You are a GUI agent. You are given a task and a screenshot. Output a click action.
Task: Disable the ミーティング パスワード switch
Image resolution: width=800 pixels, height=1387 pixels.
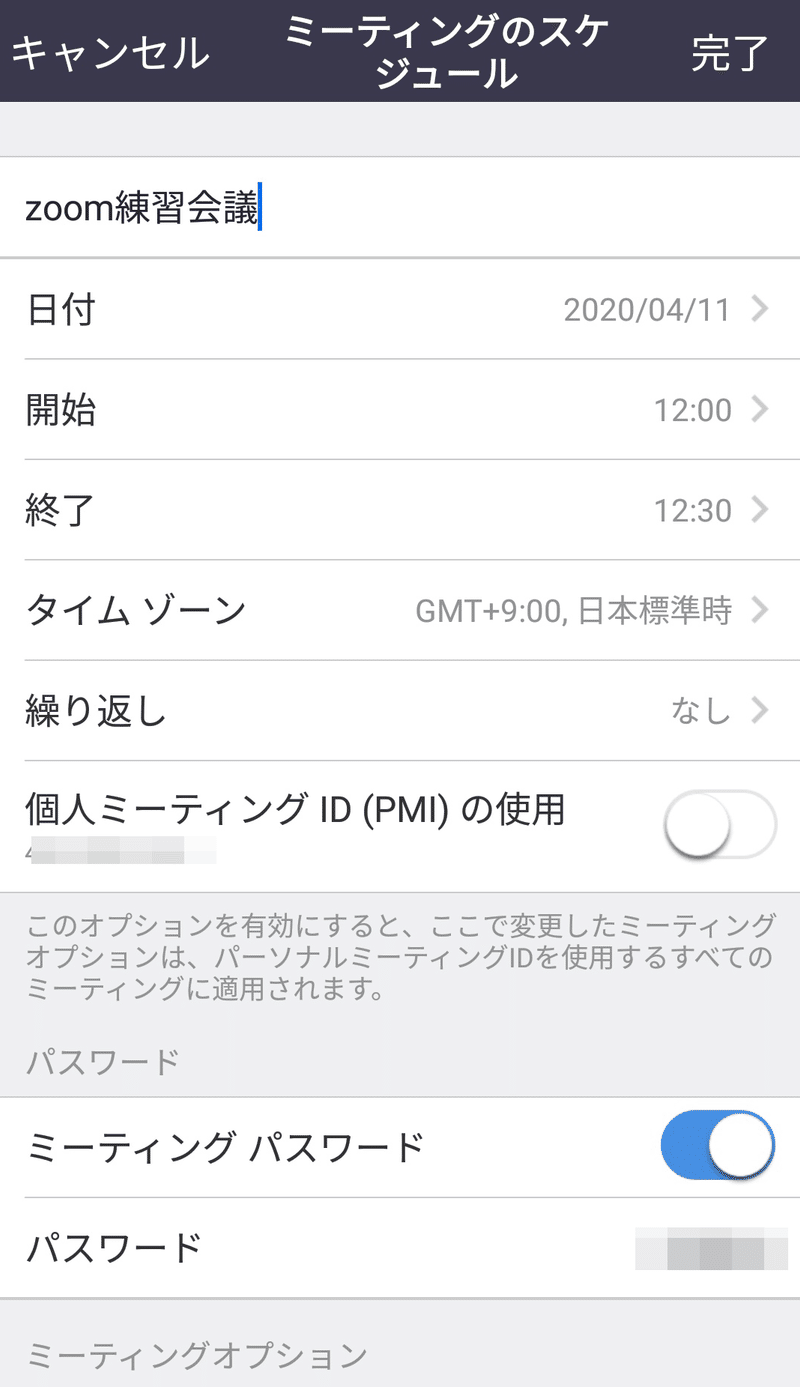[716, 1146]
